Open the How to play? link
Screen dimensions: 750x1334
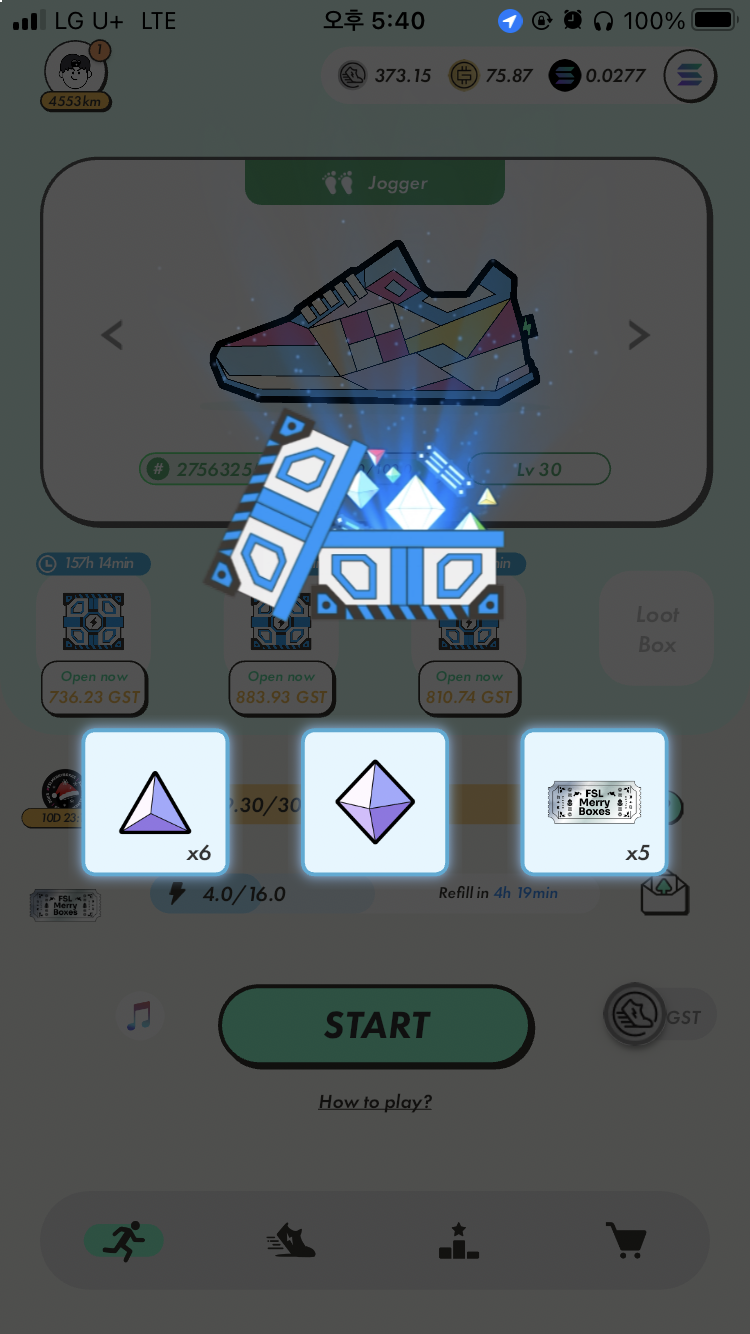click(375, 1102)
